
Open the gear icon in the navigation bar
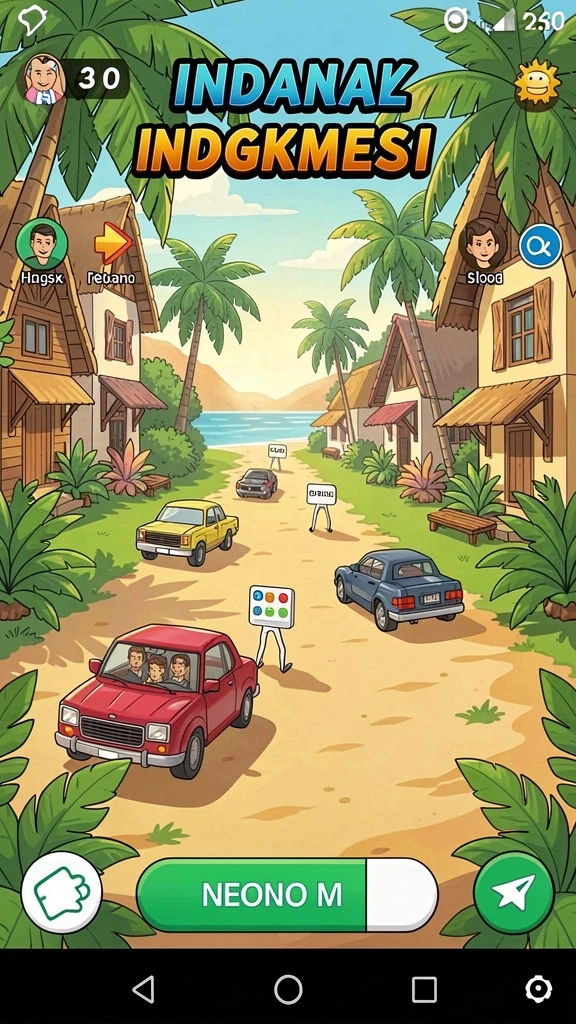(x=538, y=989)
